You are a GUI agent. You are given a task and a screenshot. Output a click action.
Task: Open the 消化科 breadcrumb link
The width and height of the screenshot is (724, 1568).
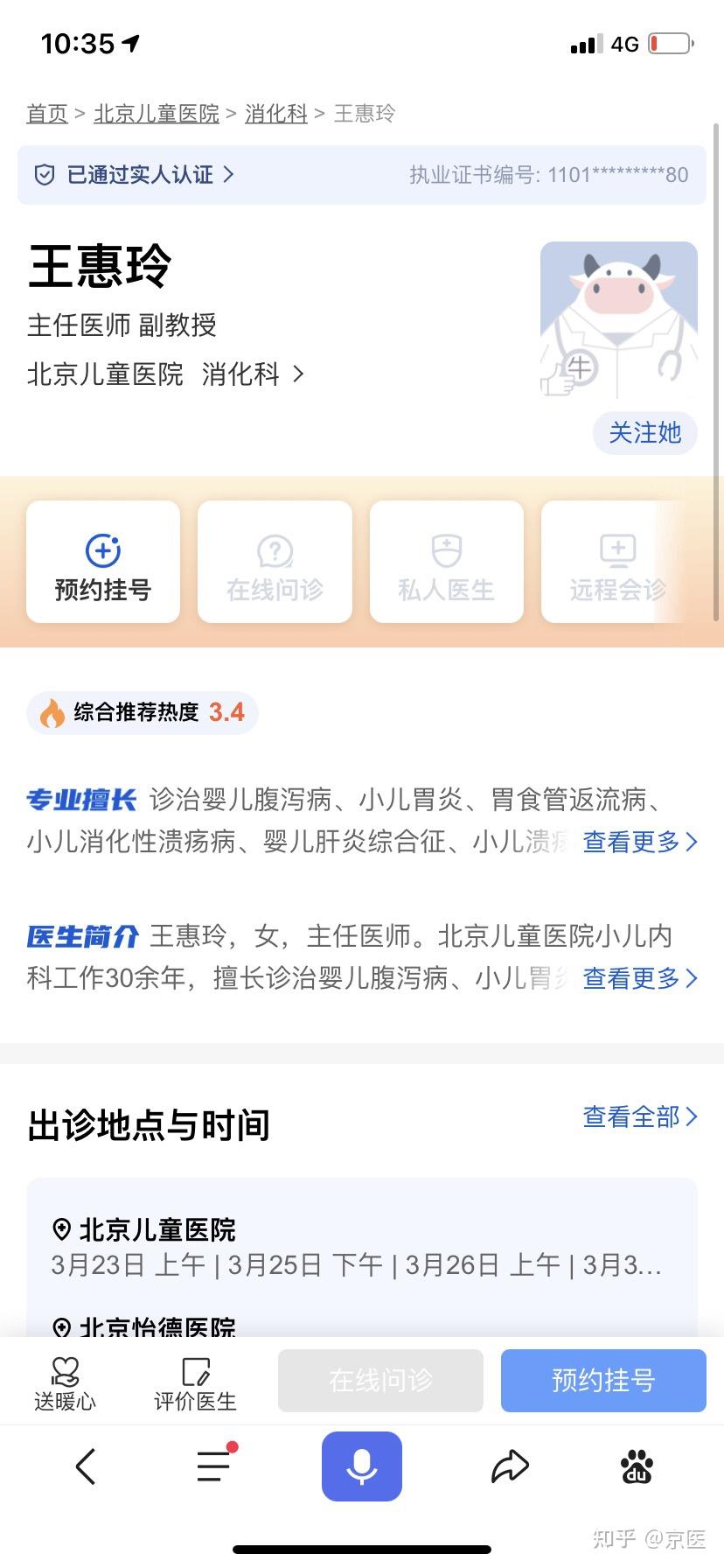click(x=276, y=114)
